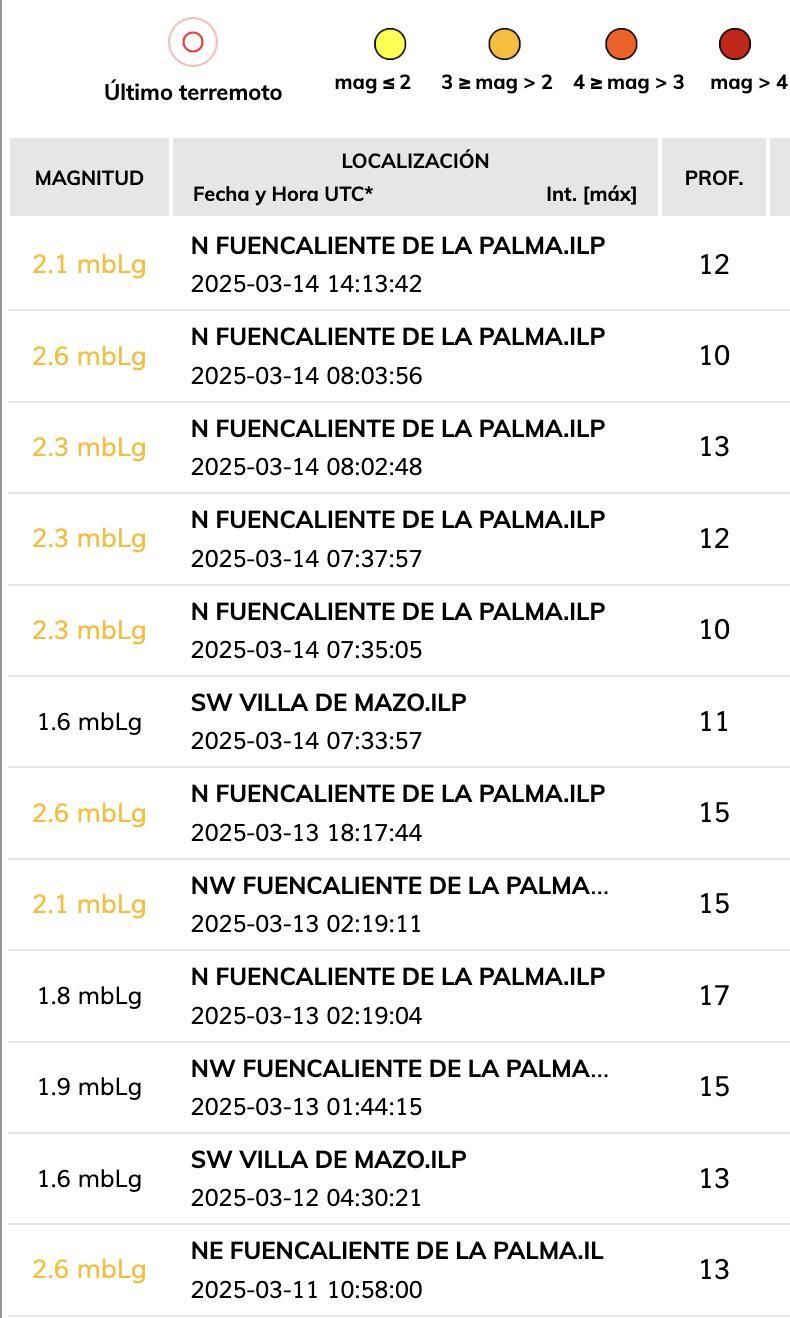The height and width of the screenshot is (1318, 790).
Task: Click the Último terremoto circle marker icon
Action: pyautogui.click(x=193, y=45)
